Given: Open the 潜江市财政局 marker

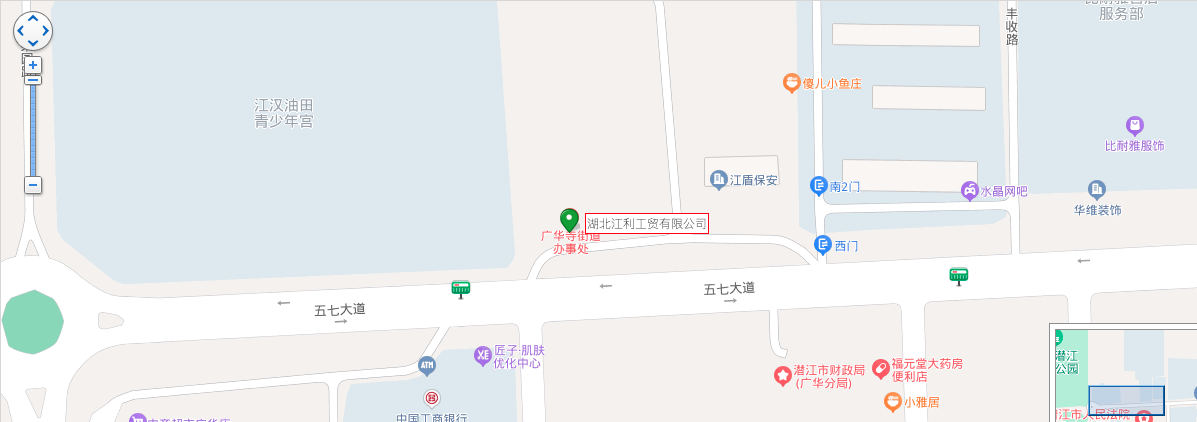Looking at the screenshot, I should 783,376.
